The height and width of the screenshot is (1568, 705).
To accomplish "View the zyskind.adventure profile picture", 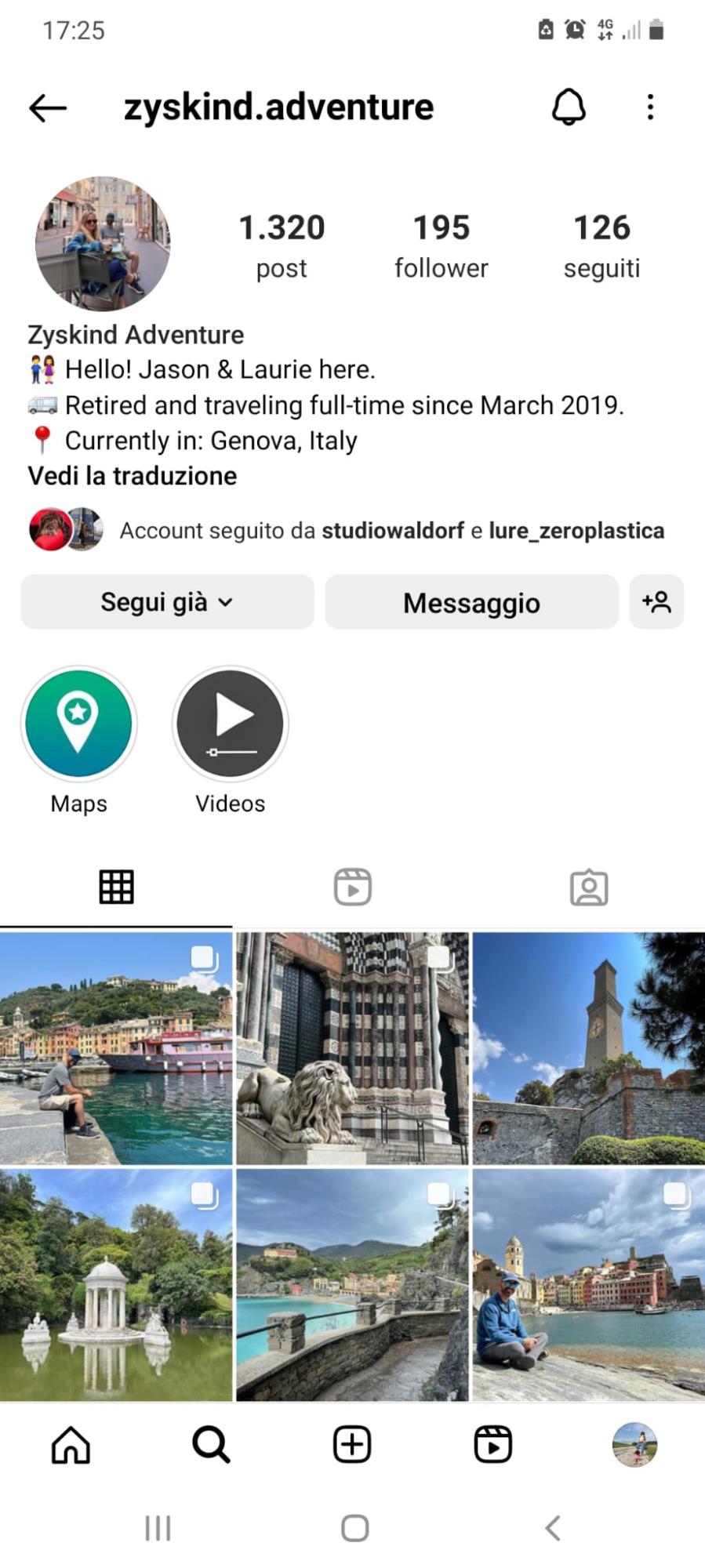I will point(103,244).
